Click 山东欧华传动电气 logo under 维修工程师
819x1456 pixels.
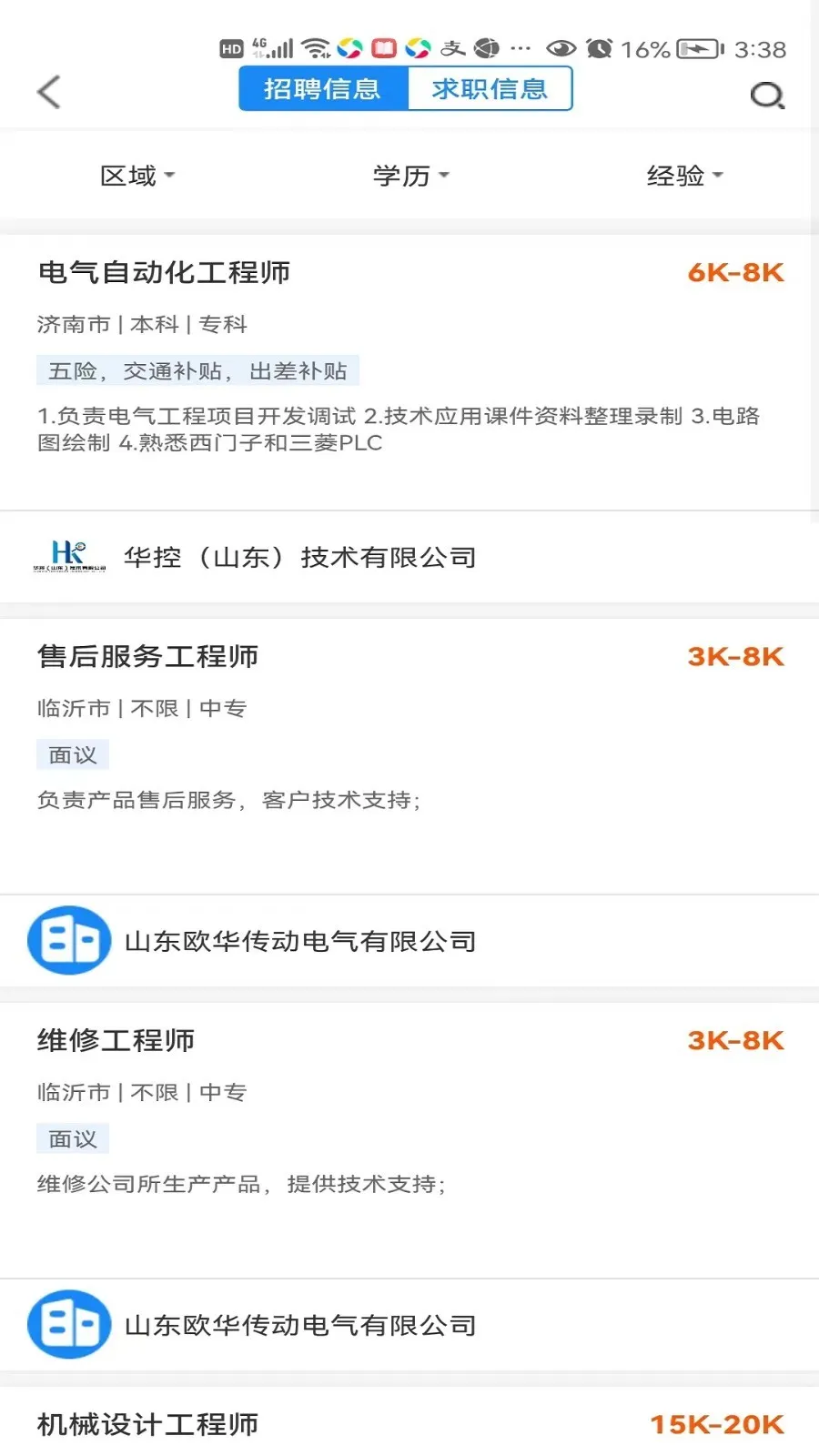coord(69,1325)
